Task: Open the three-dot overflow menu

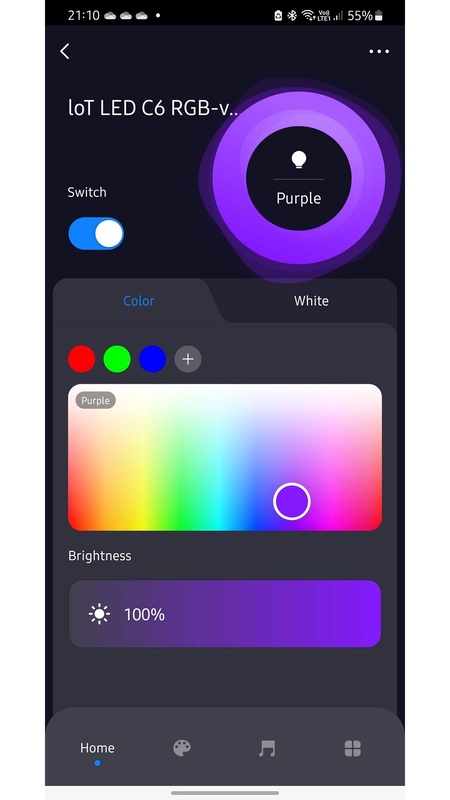Action: coord(379,51)
